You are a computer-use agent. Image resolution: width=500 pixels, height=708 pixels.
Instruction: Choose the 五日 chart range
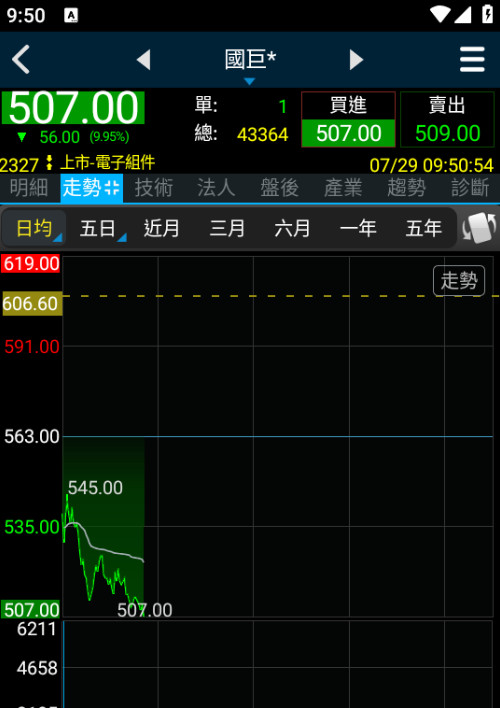(98, 228)
